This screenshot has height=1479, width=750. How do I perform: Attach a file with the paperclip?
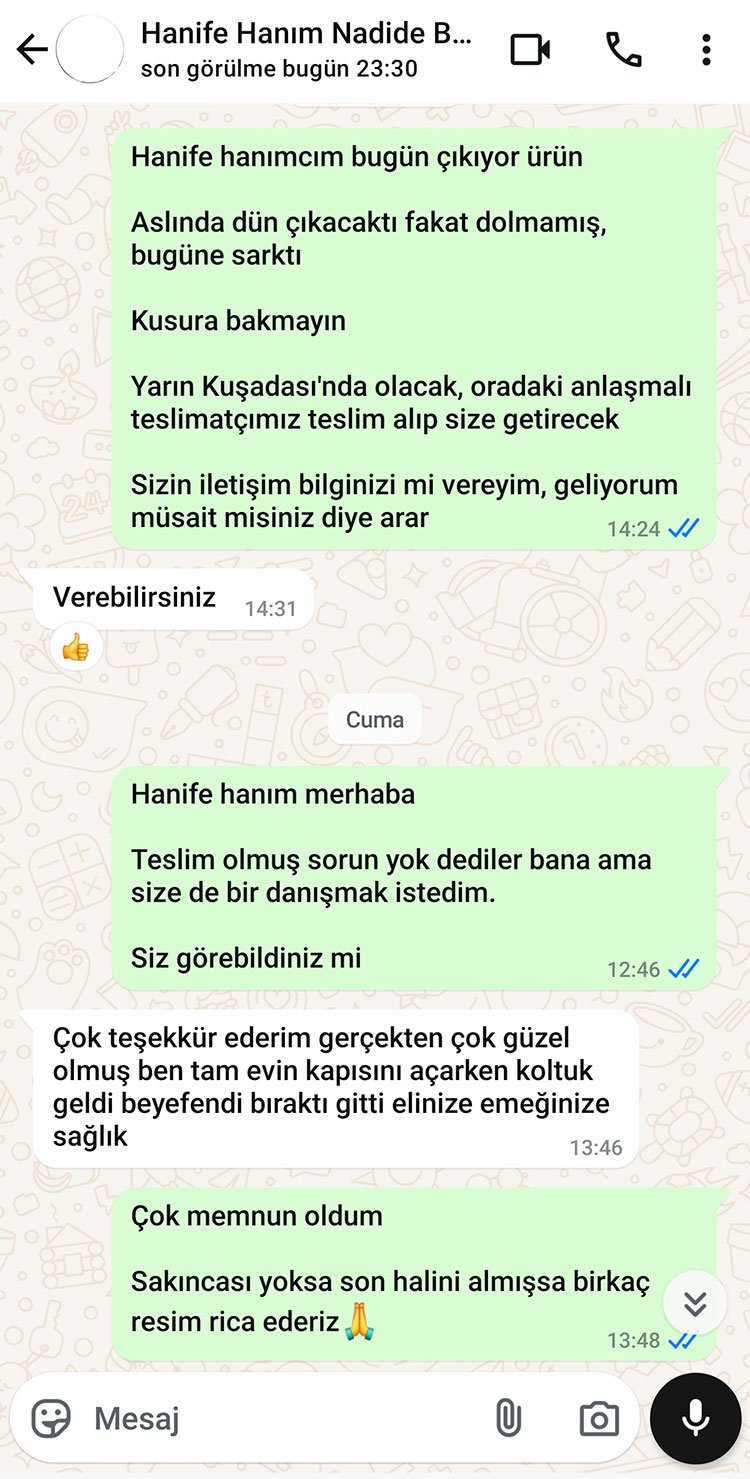508,1418
